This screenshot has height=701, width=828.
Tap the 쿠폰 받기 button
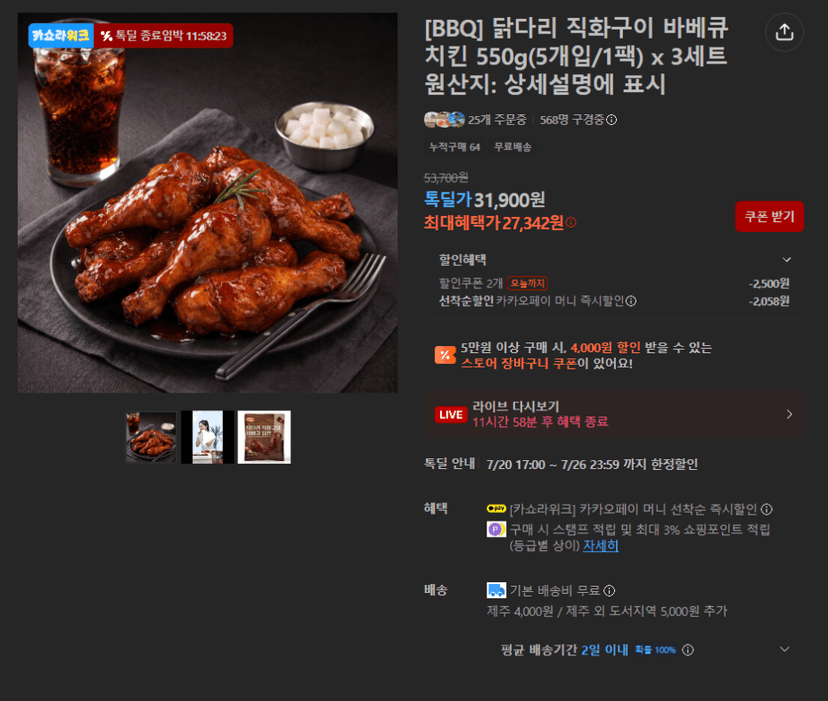[769, 217]
